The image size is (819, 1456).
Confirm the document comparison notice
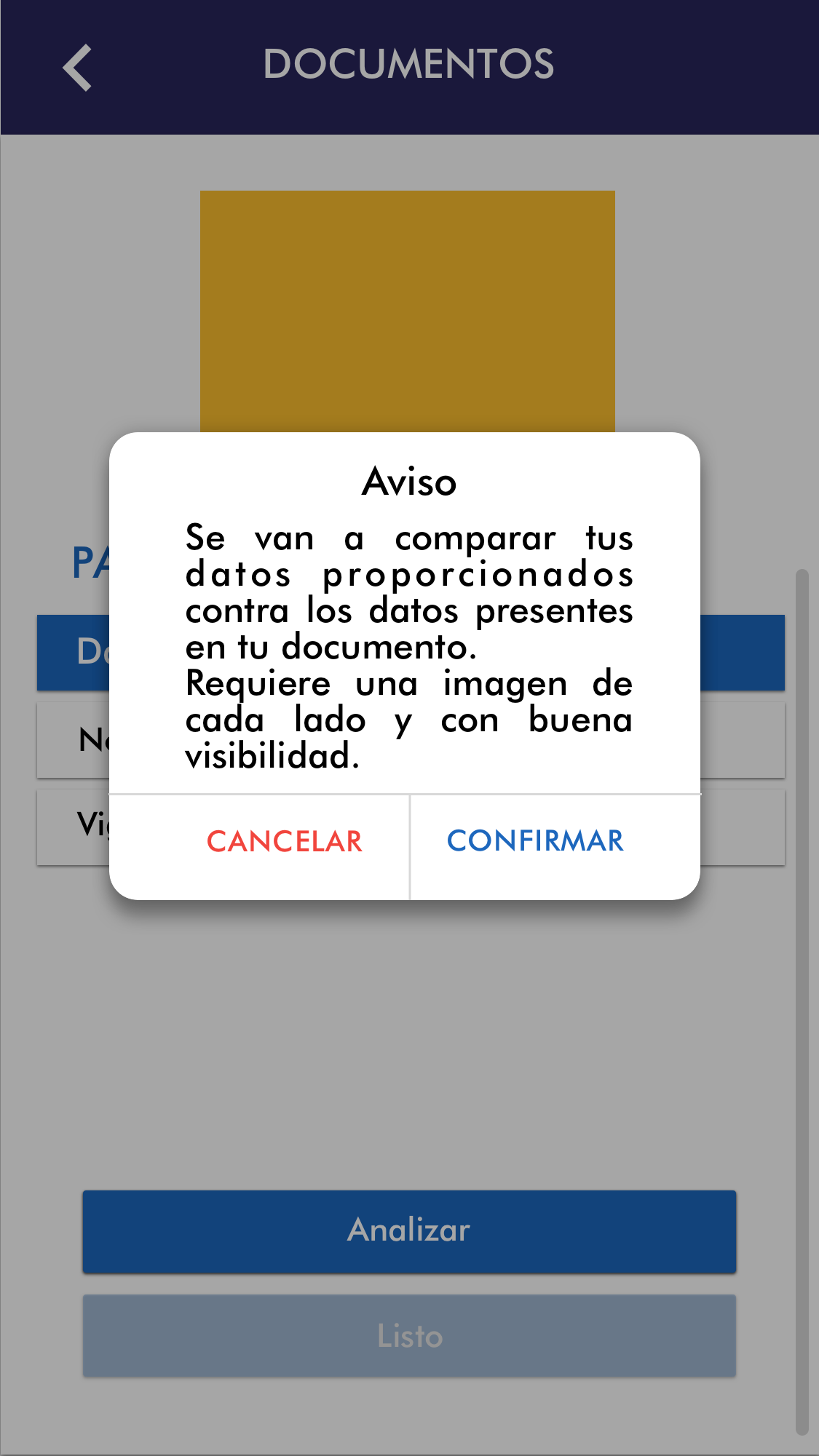point(535,841)
